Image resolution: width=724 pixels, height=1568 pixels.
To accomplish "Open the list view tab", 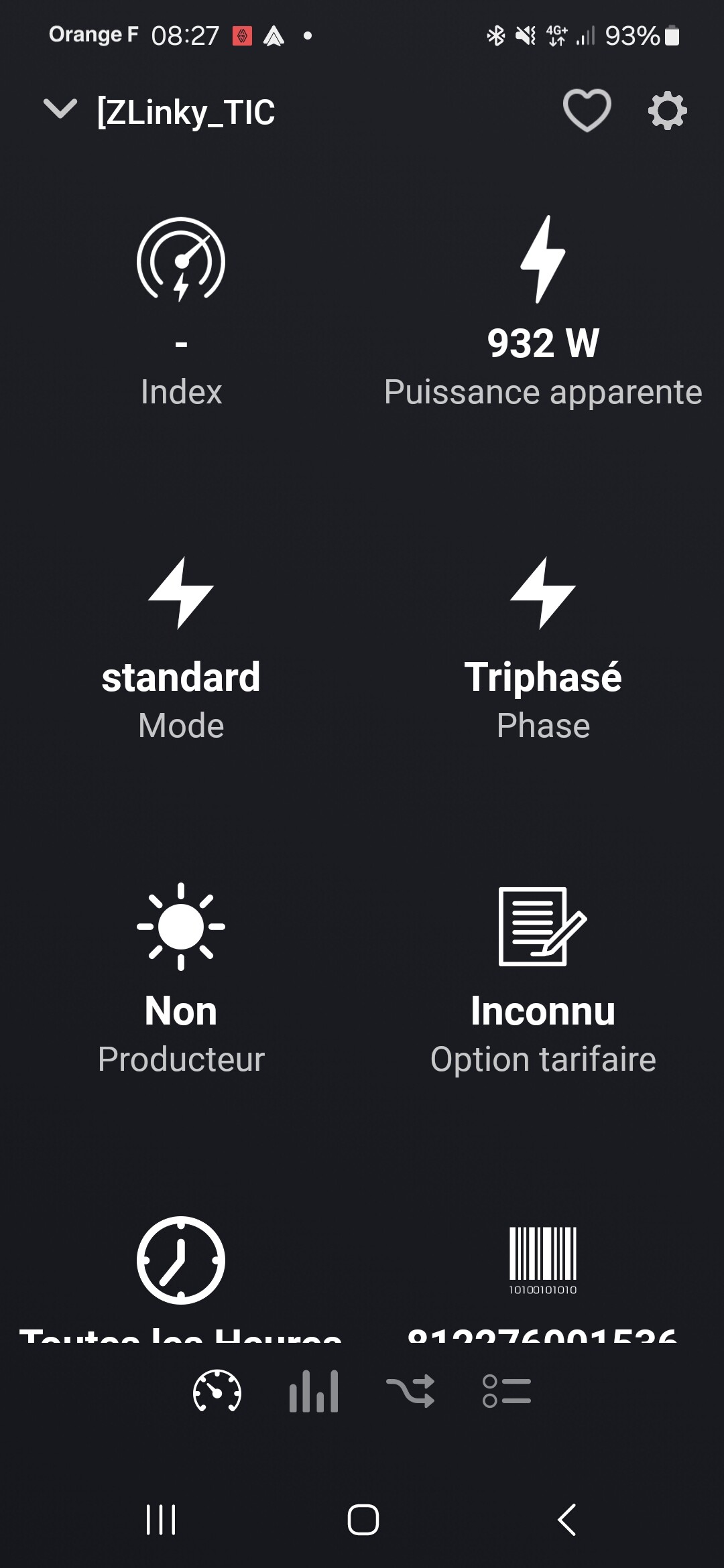I will 507,1392.
